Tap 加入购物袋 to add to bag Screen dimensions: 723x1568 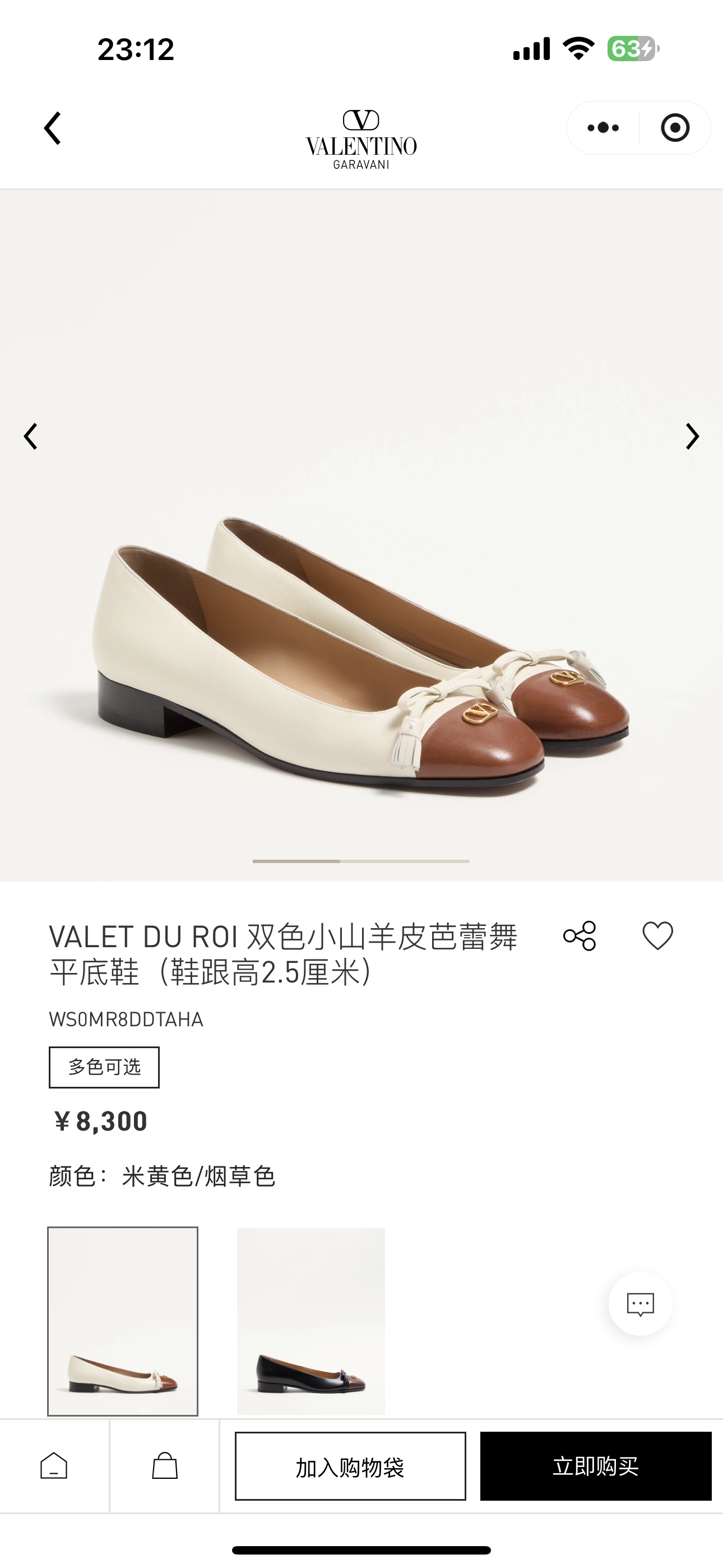350,1466
